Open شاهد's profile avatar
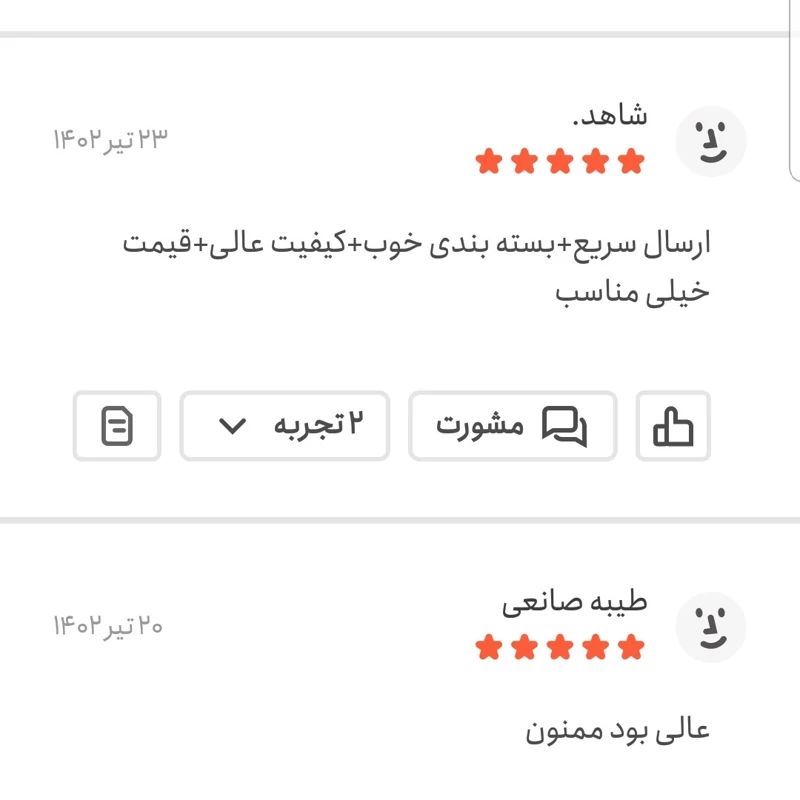The image size is (800, 800). coord(711,142)
